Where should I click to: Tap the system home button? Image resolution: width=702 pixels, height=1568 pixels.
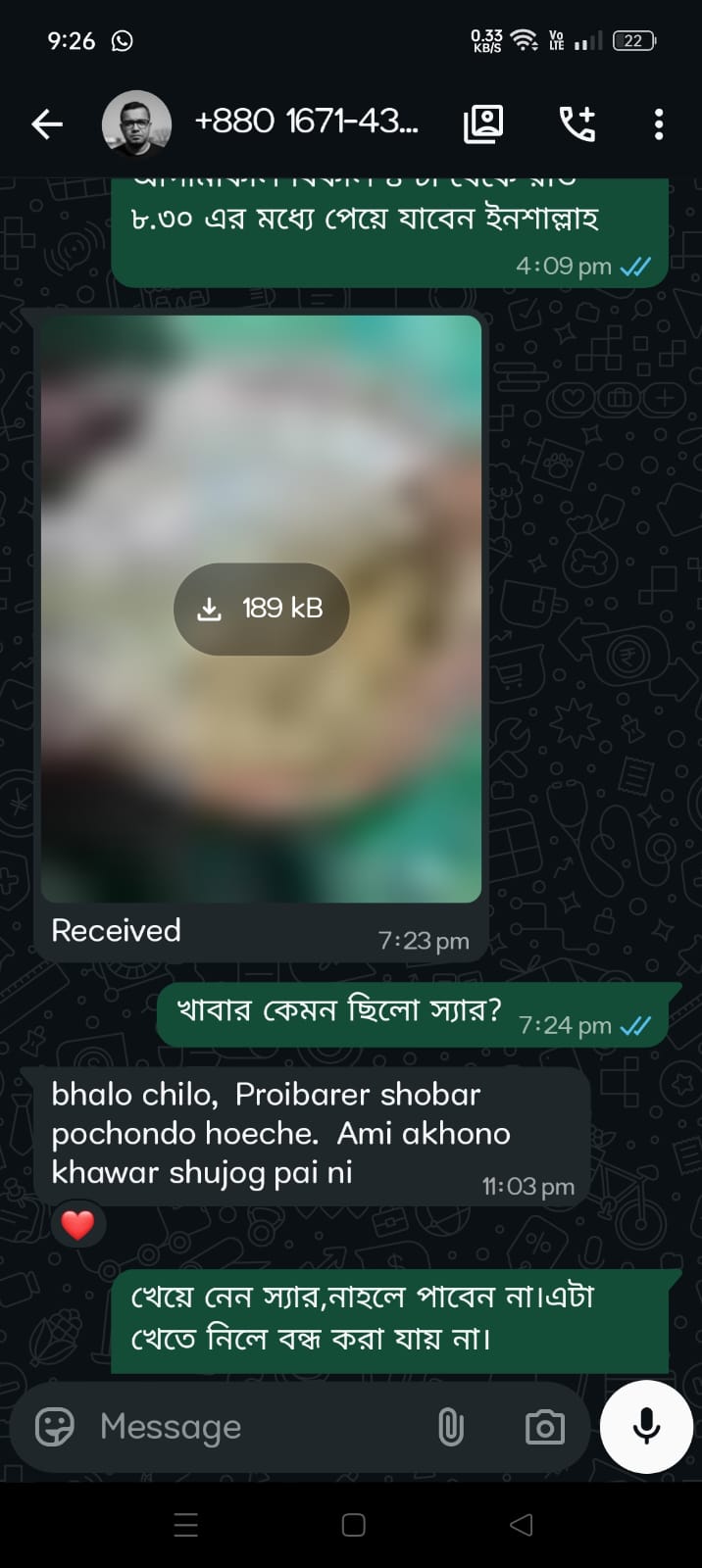click(x=353, y=1525)
